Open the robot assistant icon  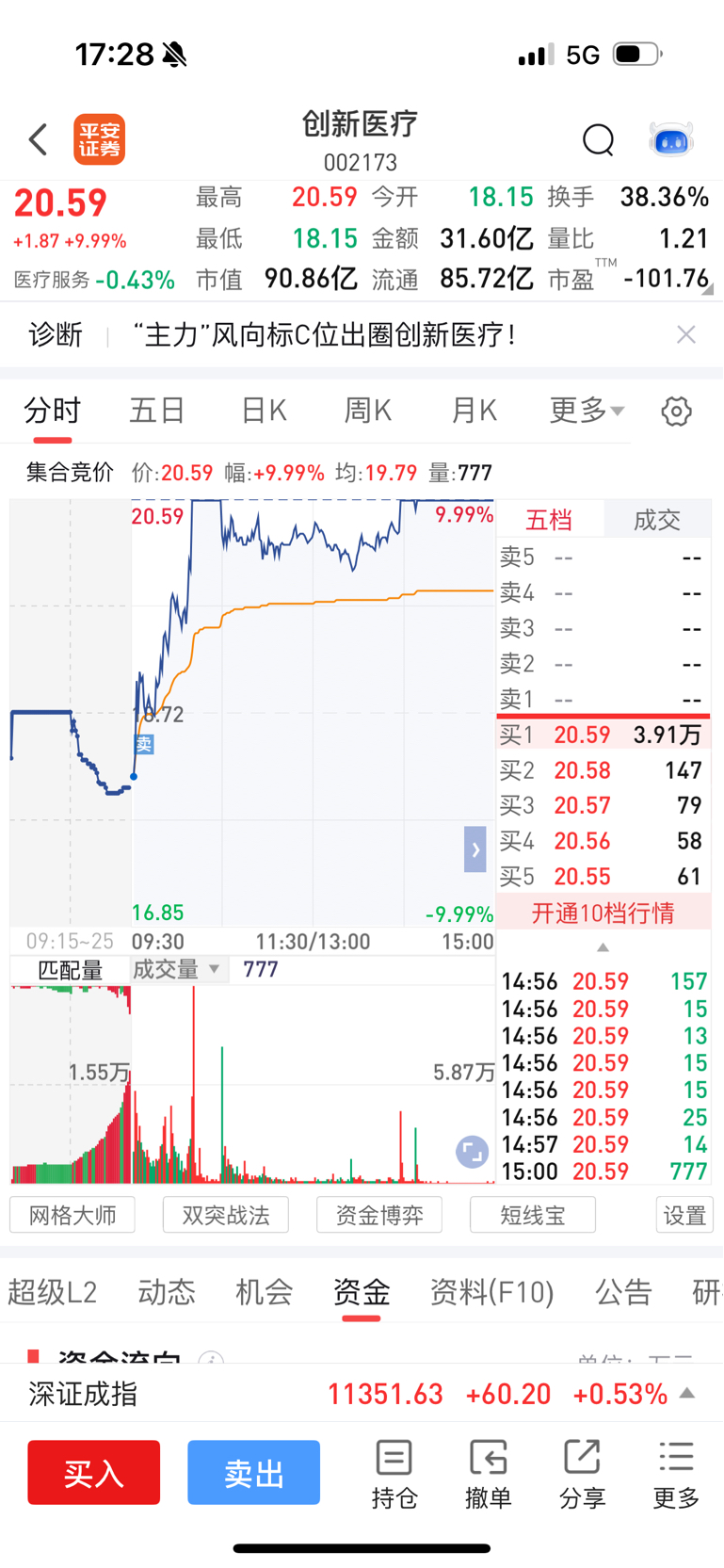[x=671, y=140]
